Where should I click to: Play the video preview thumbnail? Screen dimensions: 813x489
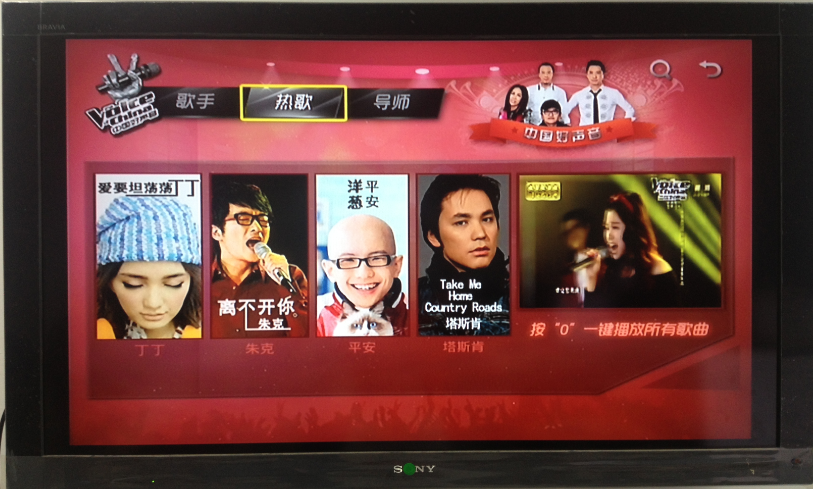point(620,241)
